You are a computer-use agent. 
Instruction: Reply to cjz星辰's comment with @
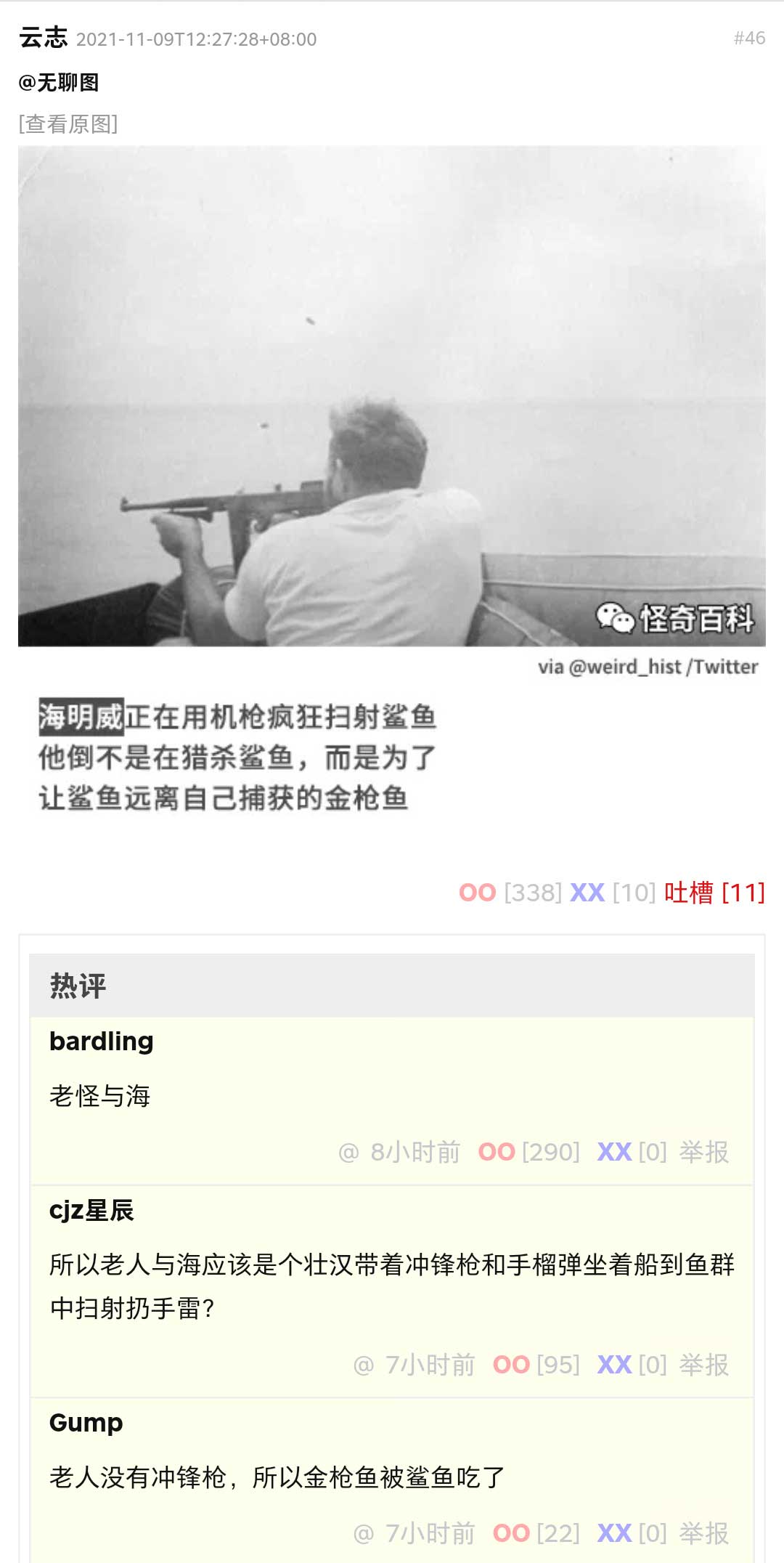[363, 1365]
